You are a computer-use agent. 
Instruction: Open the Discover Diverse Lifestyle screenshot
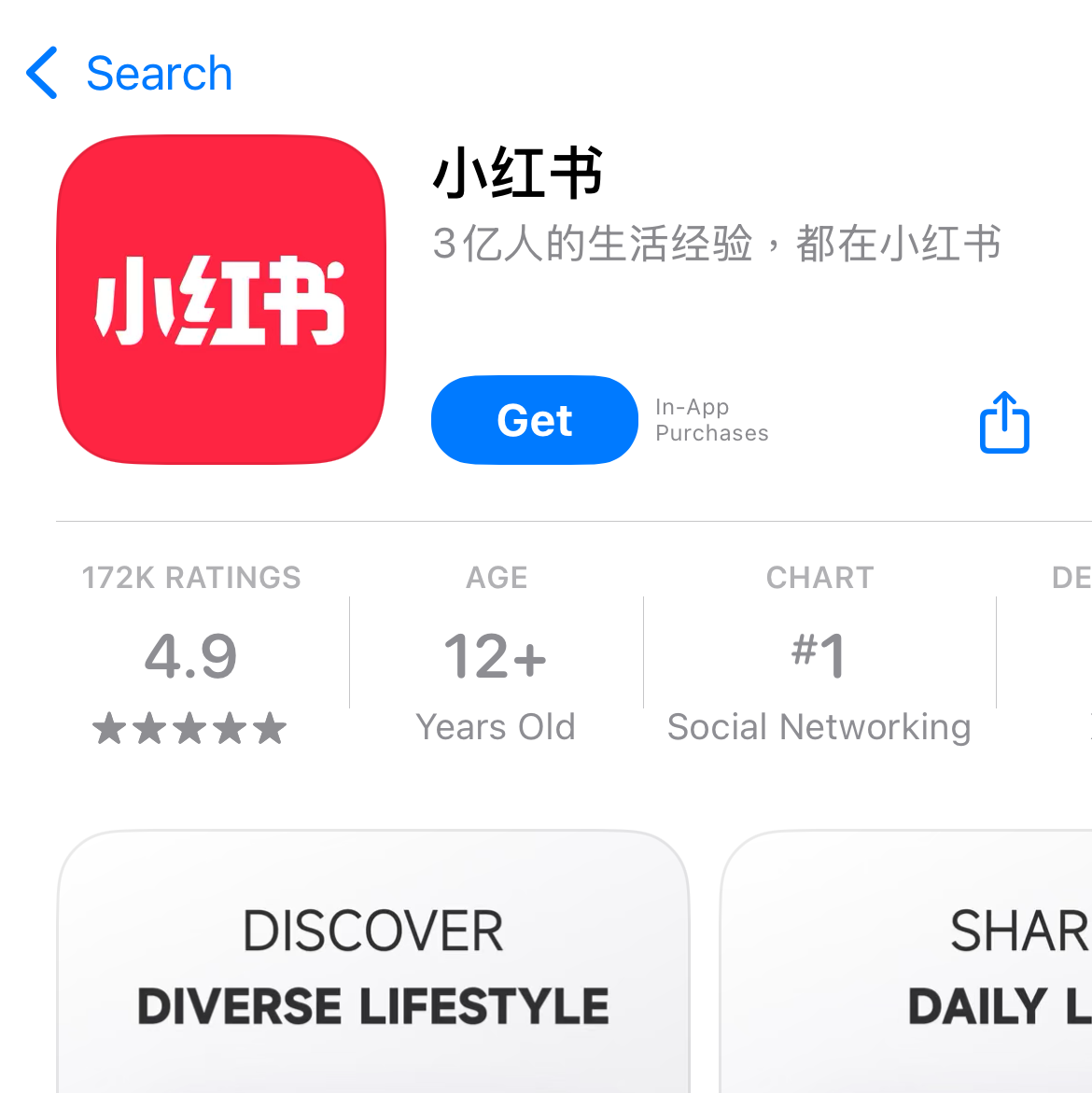pos(373,966)
